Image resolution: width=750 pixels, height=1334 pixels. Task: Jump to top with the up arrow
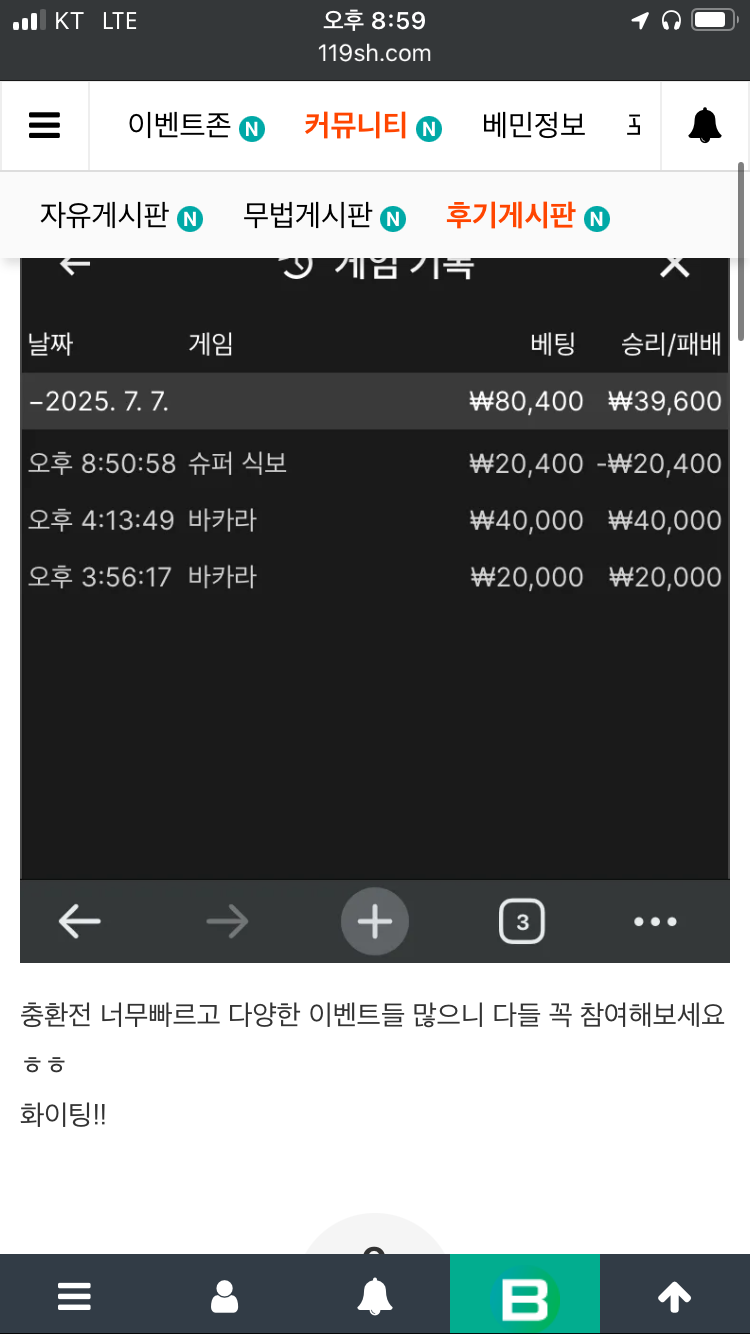tap(675, 1296)
